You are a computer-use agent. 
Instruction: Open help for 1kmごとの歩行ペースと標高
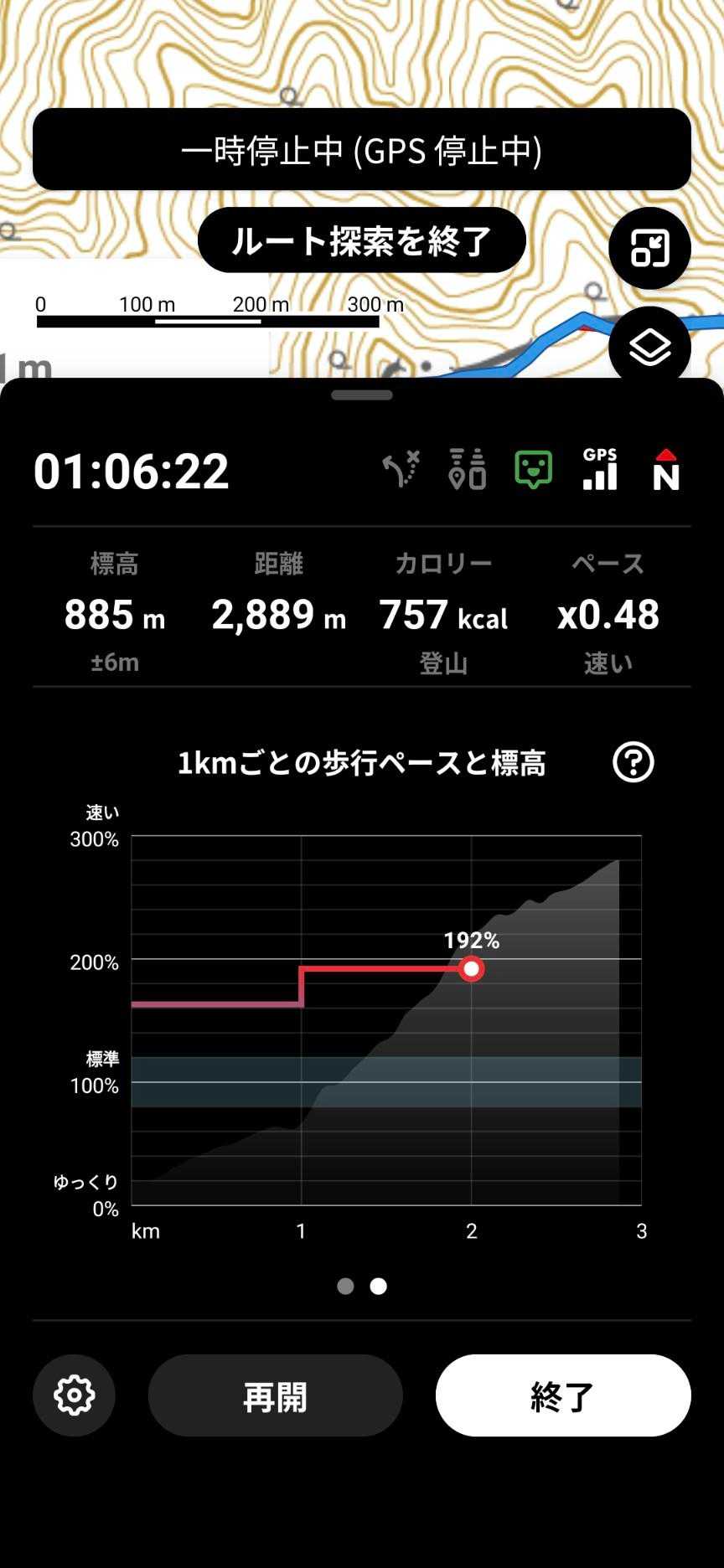click(633, 762)
